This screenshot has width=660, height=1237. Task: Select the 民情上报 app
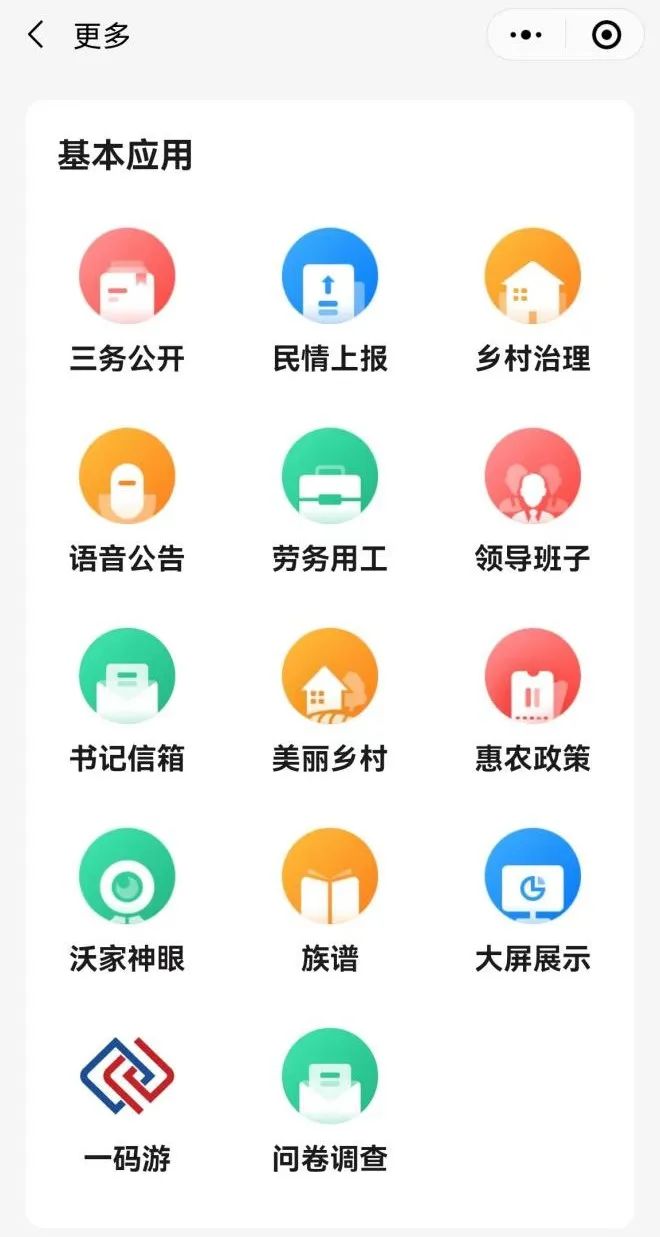point(330,277)
